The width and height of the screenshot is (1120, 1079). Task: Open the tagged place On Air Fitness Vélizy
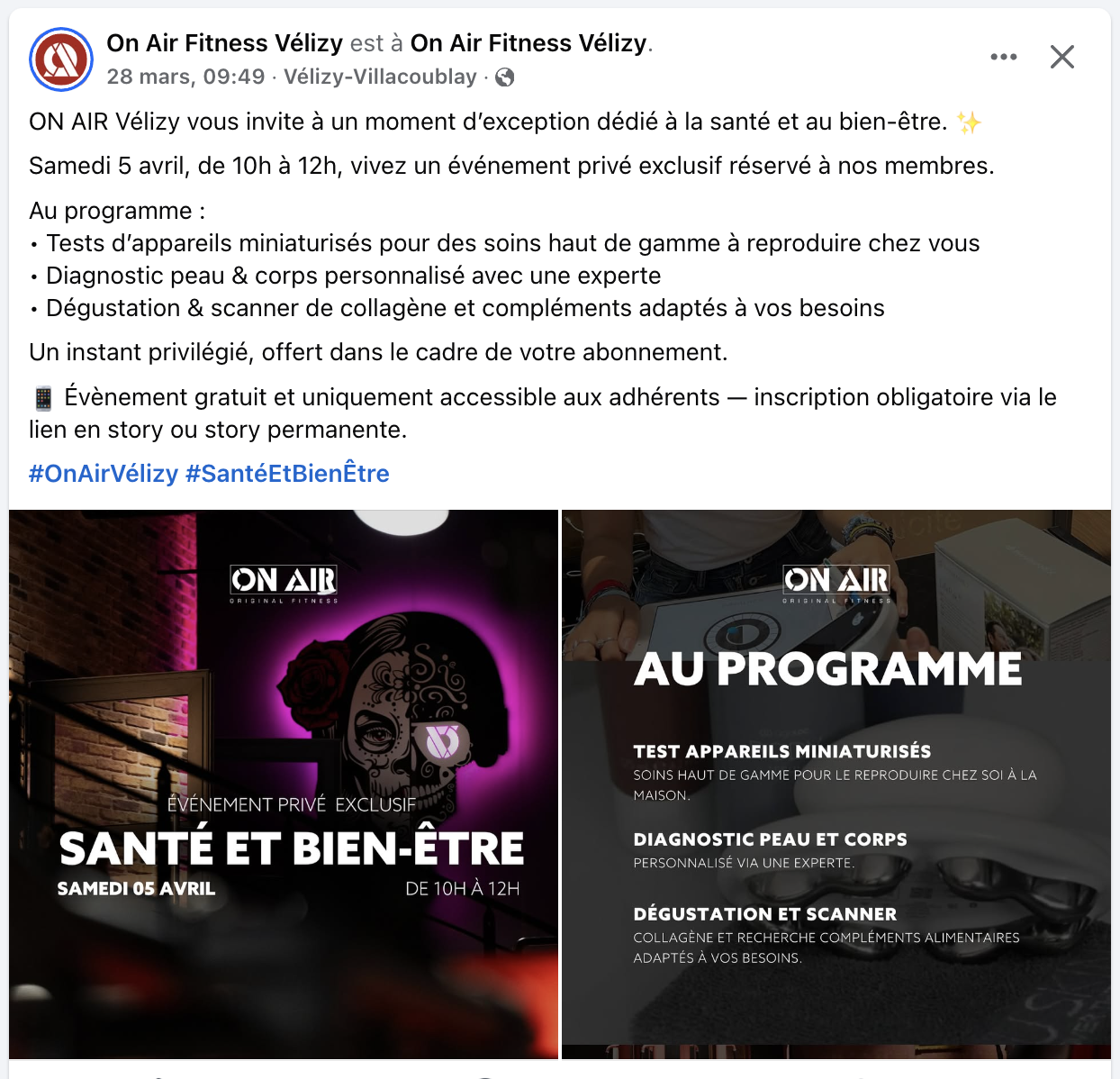(528, 43)
